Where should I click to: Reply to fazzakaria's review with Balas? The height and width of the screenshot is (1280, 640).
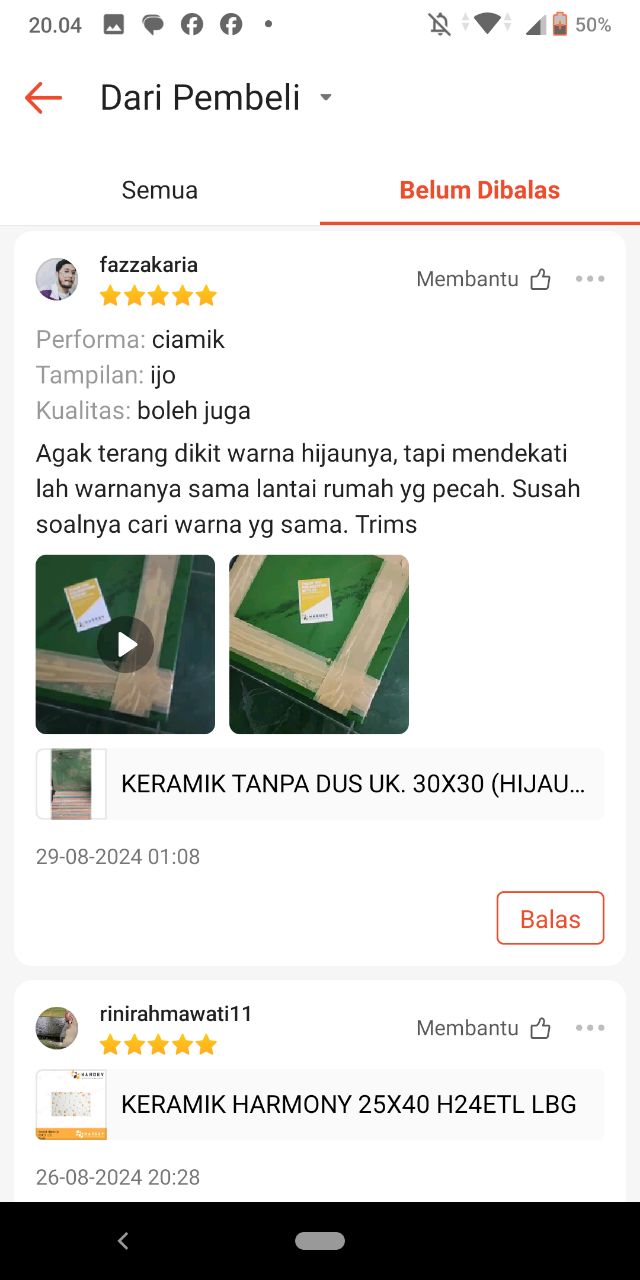pos(551,918)
